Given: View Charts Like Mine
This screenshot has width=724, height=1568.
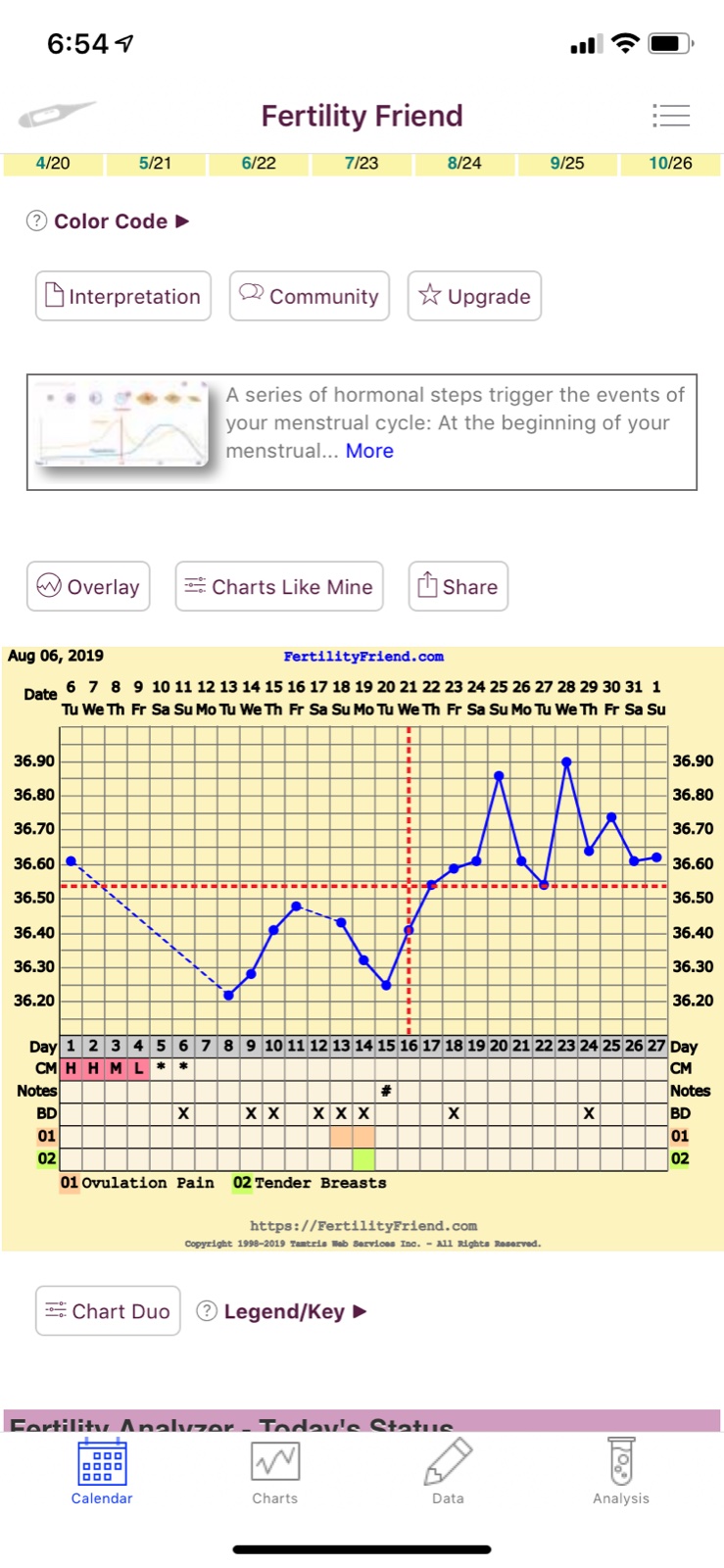Looking at the screenshot, I should coord(279,586).
